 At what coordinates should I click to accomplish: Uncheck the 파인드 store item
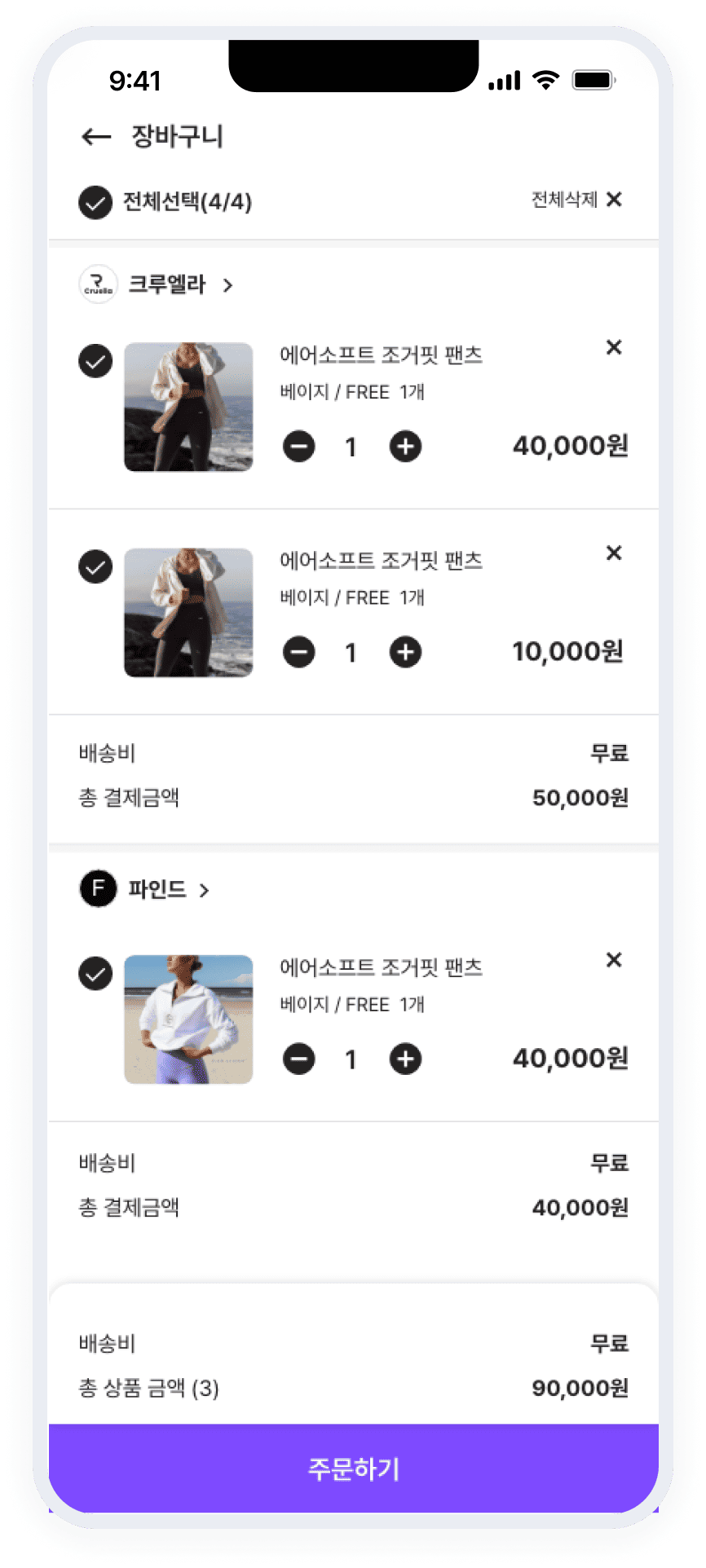click(95, 973)
